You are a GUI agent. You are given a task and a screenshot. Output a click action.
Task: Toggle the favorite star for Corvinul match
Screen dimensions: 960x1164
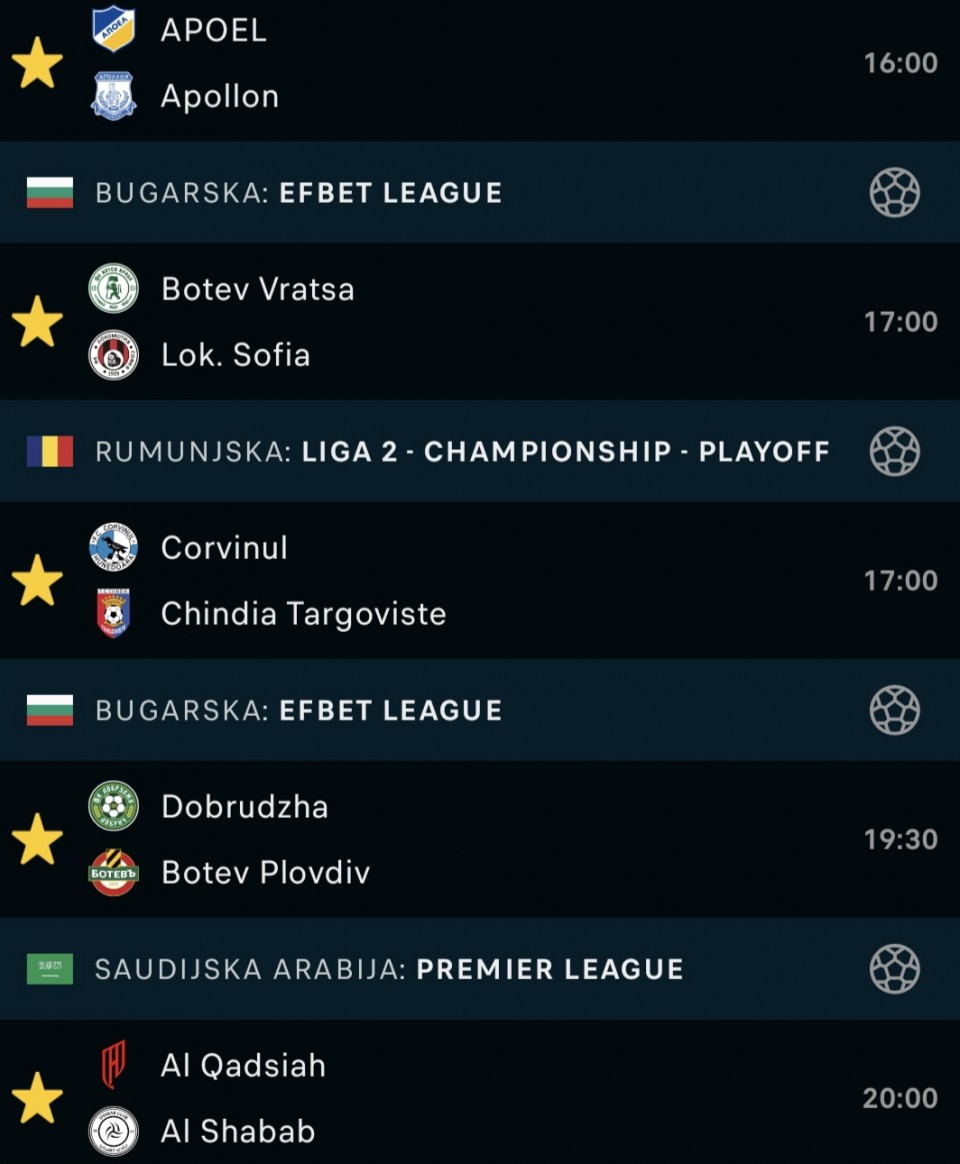(x=37, y=581)
